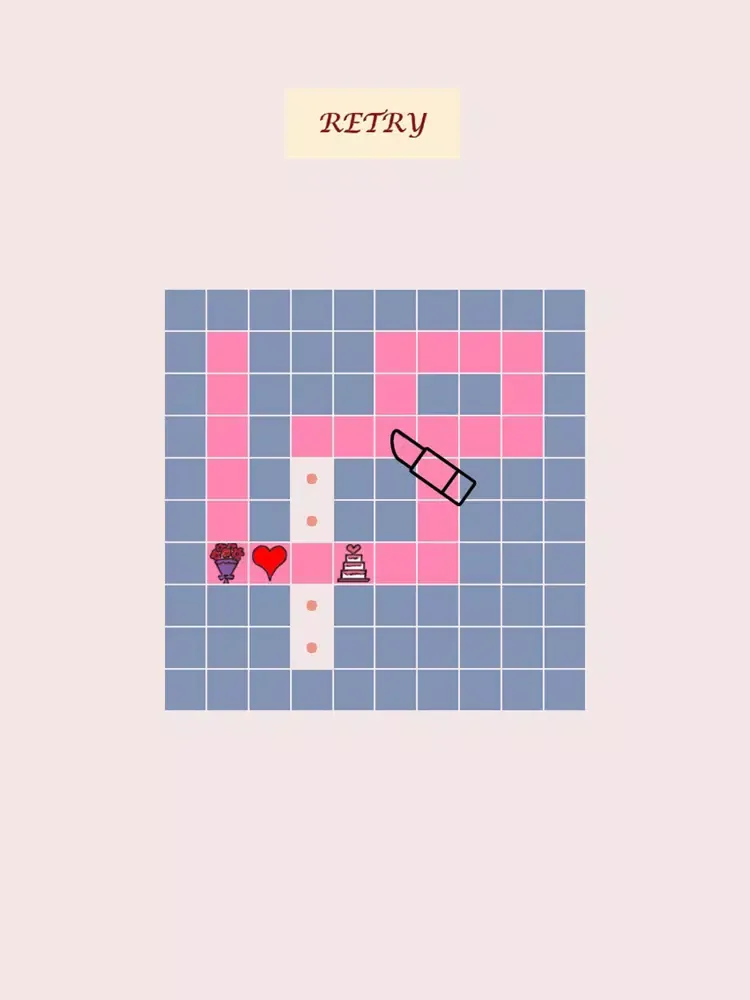
Task: Tap the flower bouquet tile
Action: (227, 562)
